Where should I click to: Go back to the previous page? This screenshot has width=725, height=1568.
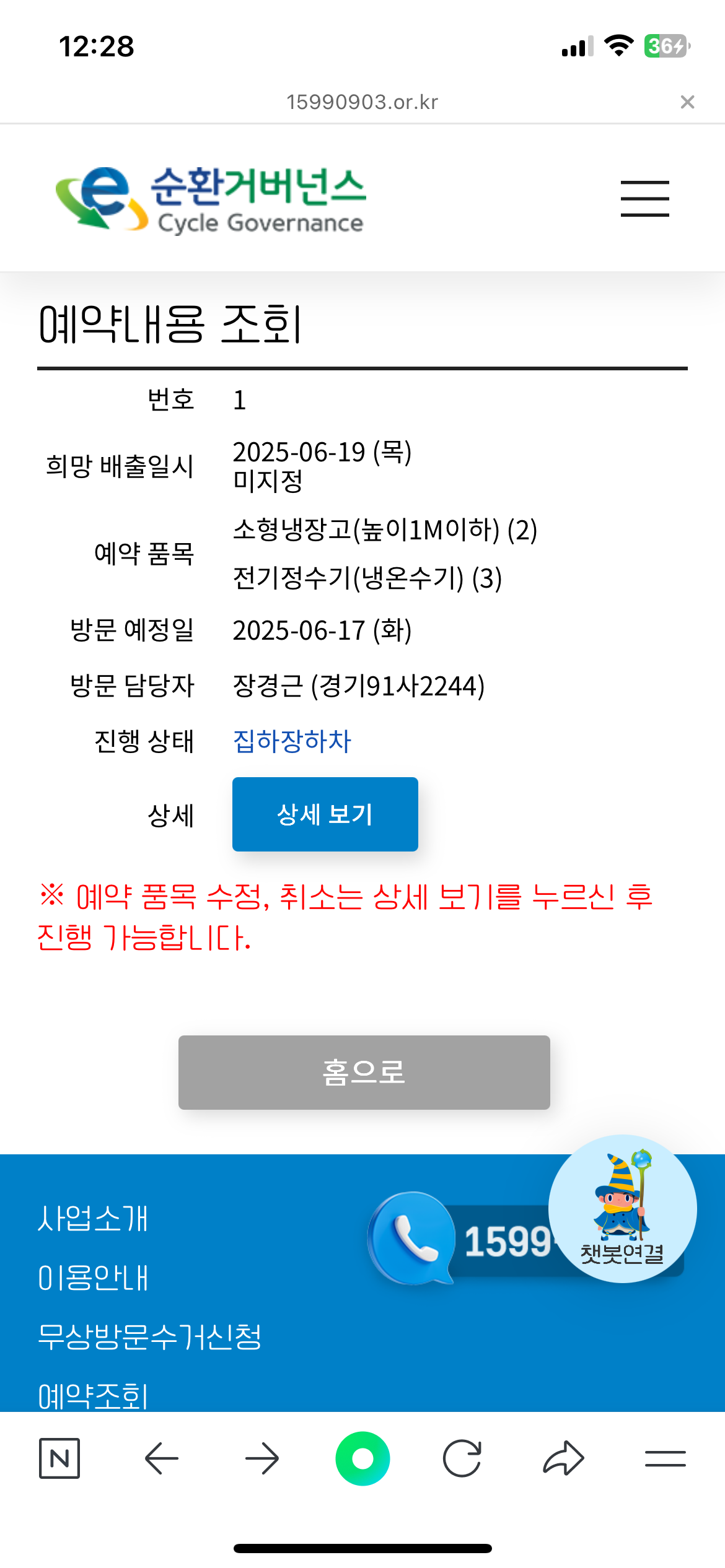click(x=161, y=1458)
